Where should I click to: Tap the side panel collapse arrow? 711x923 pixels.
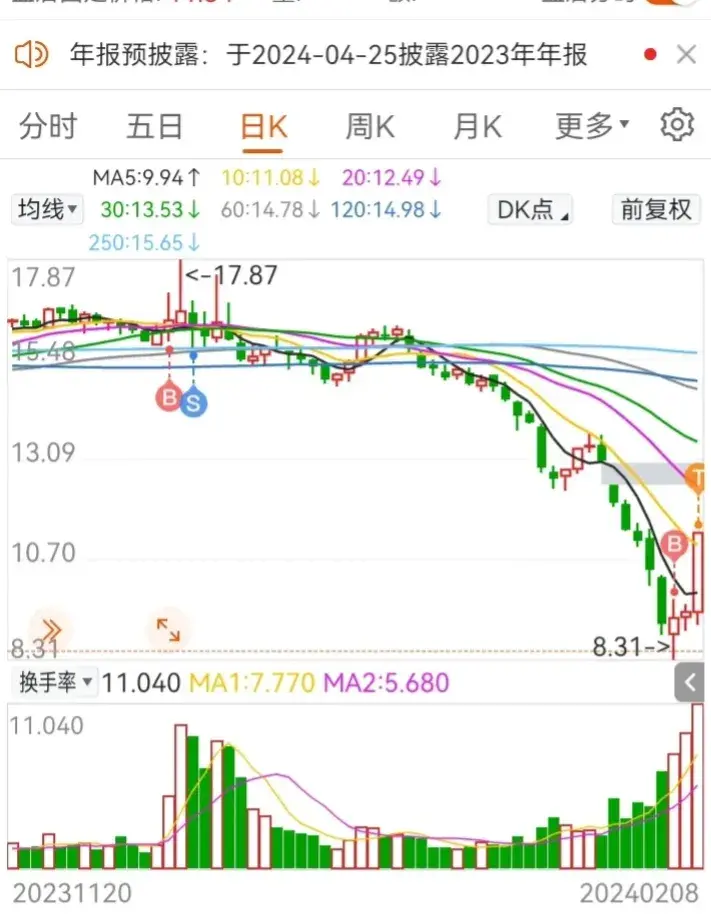coord(690,684)
